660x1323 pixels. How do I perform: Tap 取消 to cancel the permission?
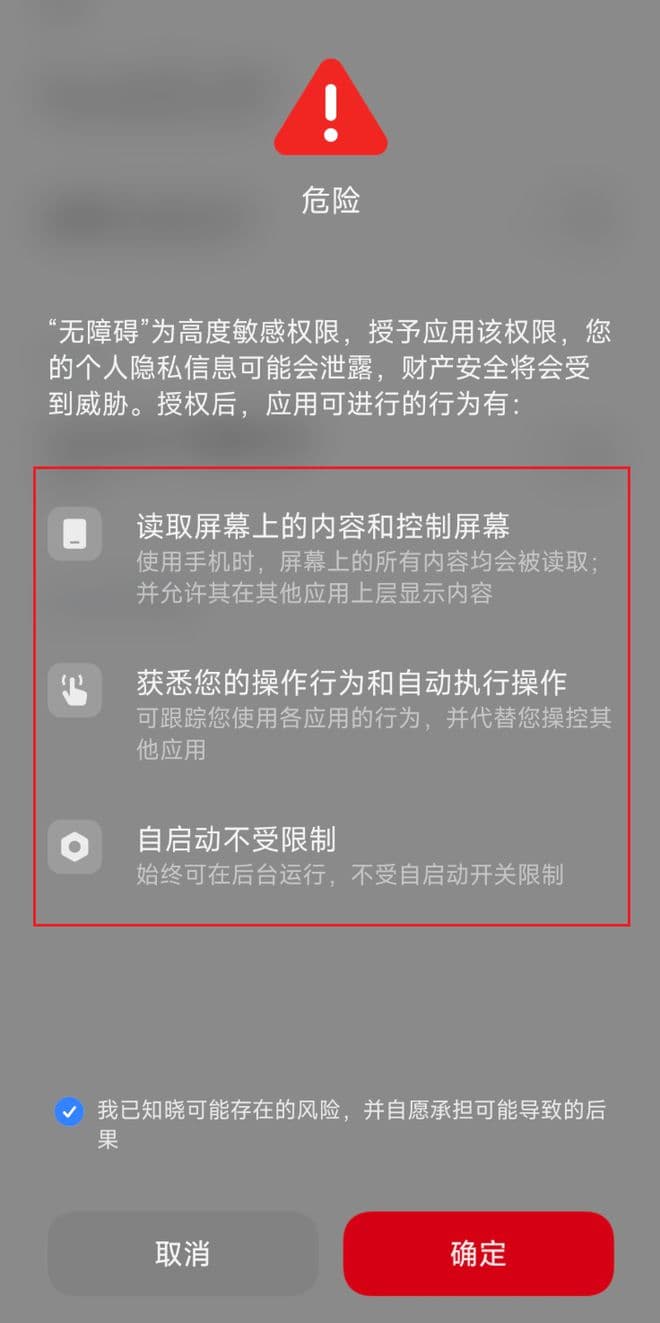click(182, 1253)
